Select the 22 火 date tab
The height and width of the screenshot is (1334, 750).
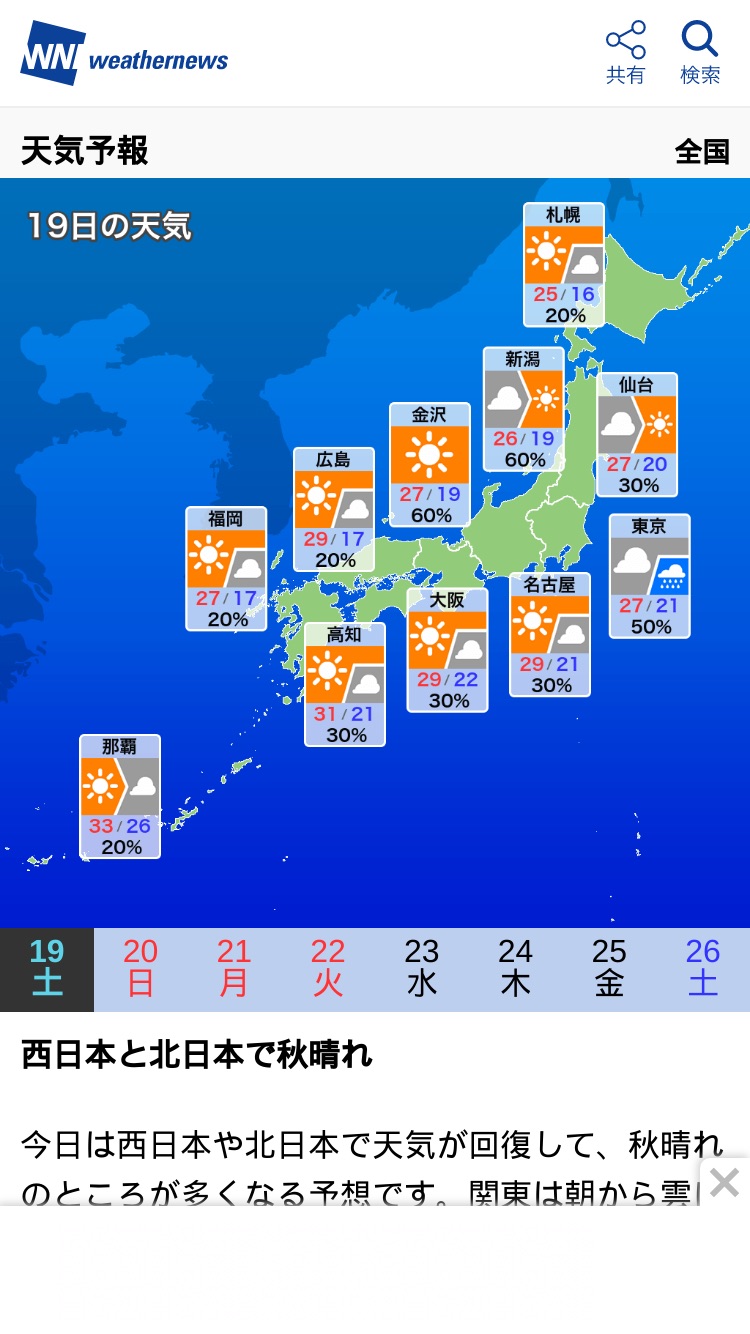(328, 969)
